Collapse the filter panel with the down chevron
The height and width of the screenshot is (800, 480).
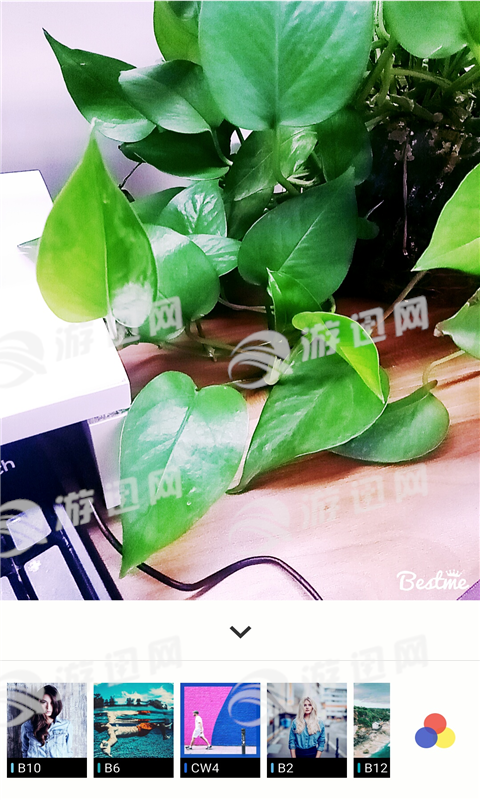240,632
